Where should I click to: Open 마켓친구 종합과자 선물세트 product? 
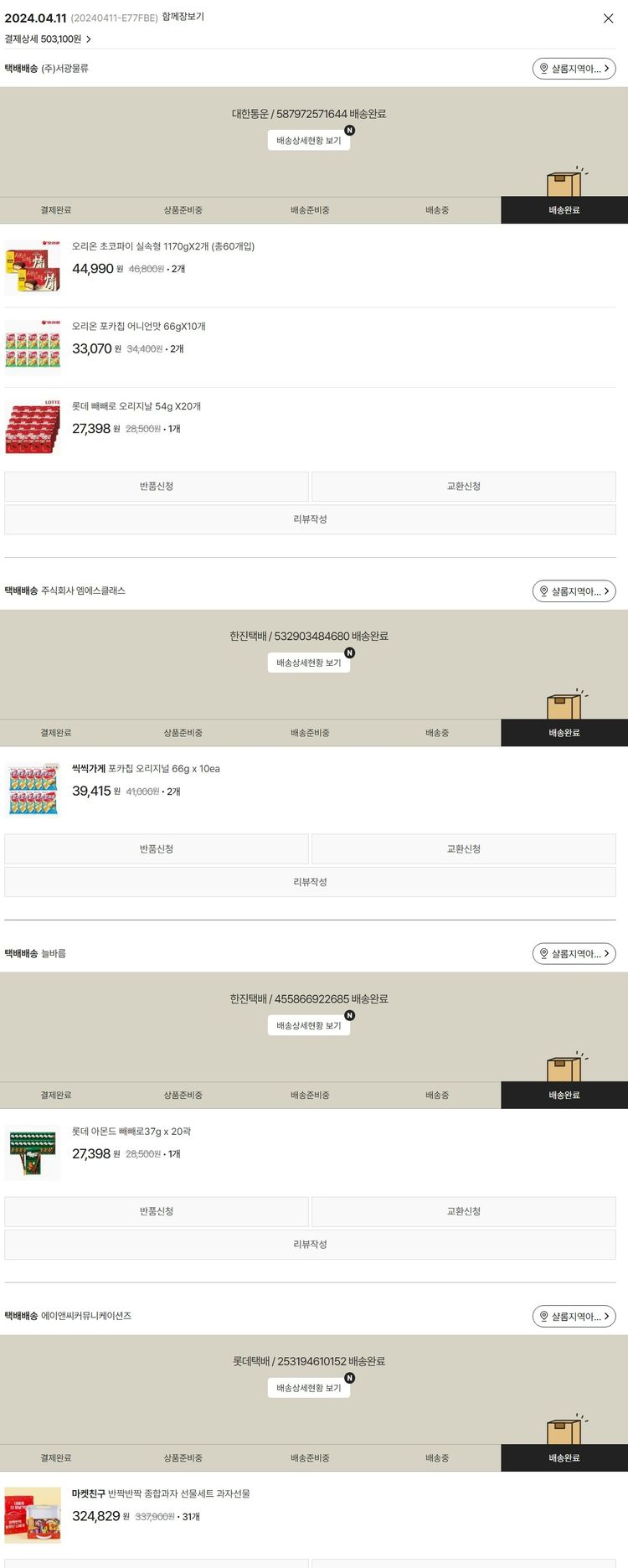pos(161,1494)
